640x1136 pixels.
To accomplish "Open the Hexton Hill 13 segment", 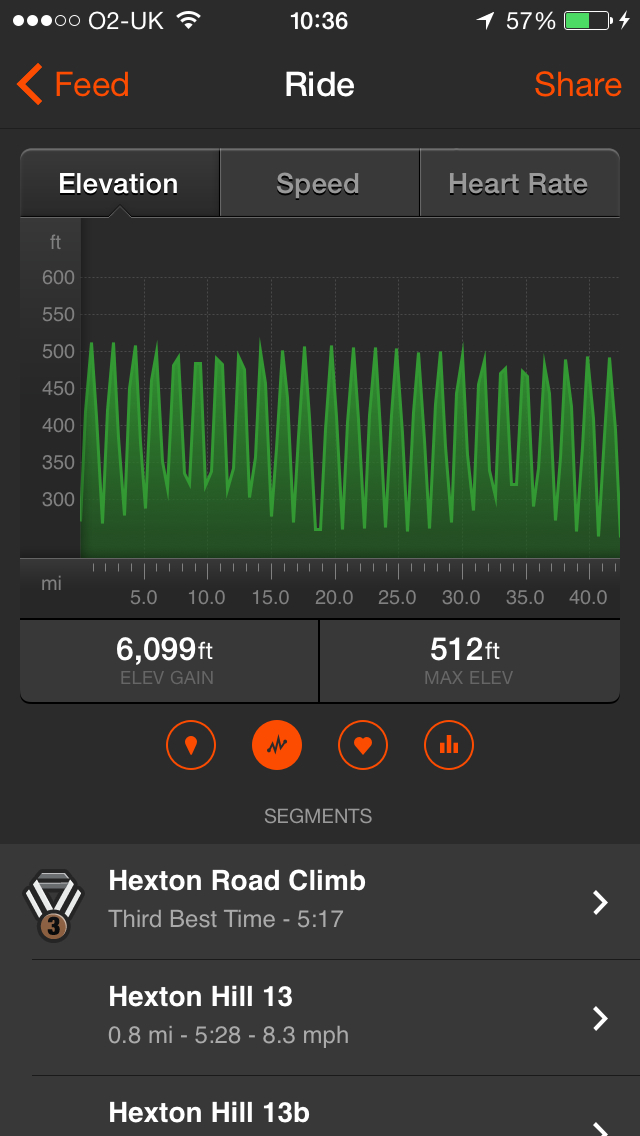I will pos(320,1017).
